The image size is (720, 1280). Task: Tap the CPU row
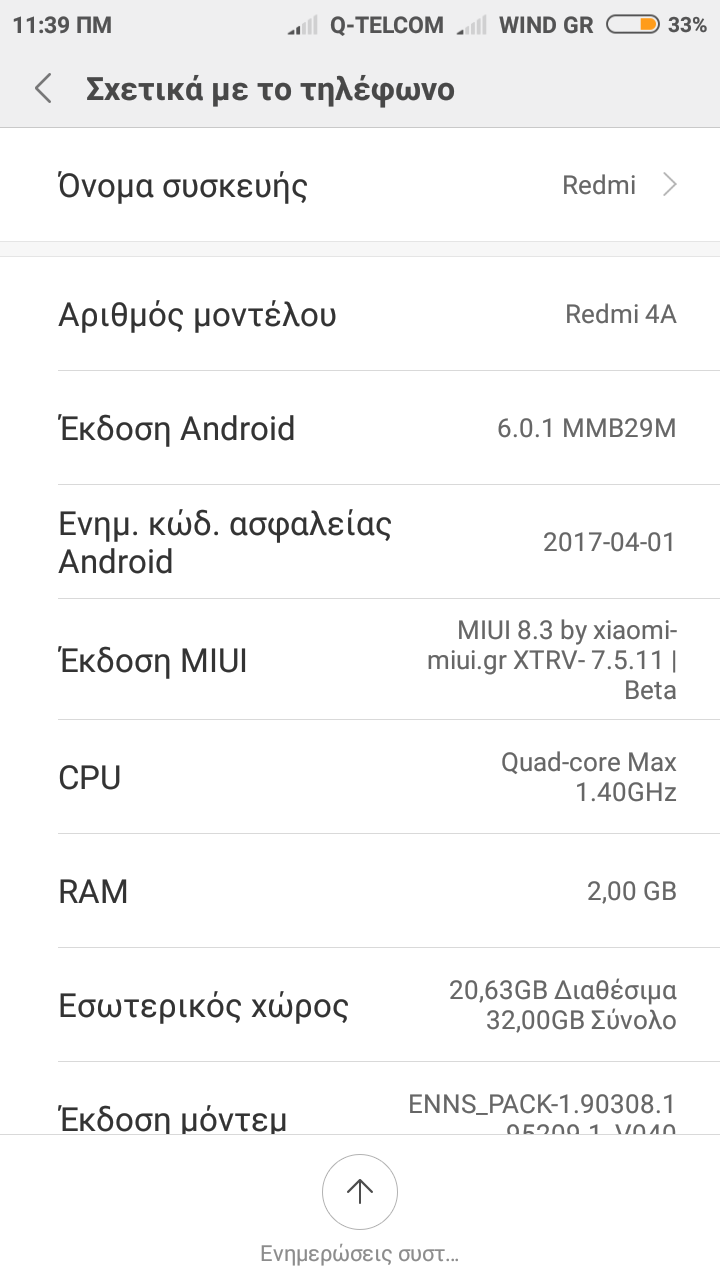[x=360, y=777]
